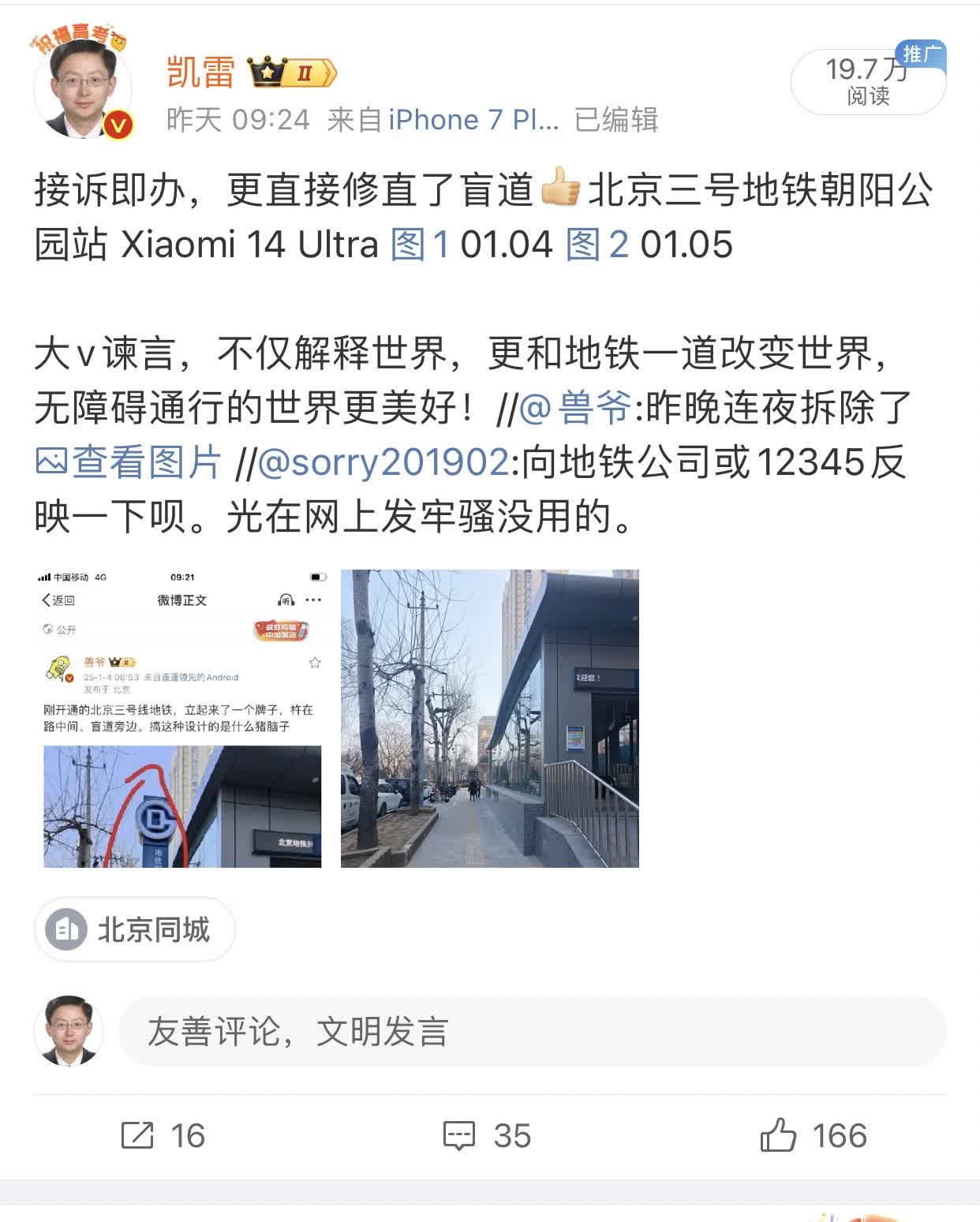
Task: Open the 图1 link
Action: (420, 245)
